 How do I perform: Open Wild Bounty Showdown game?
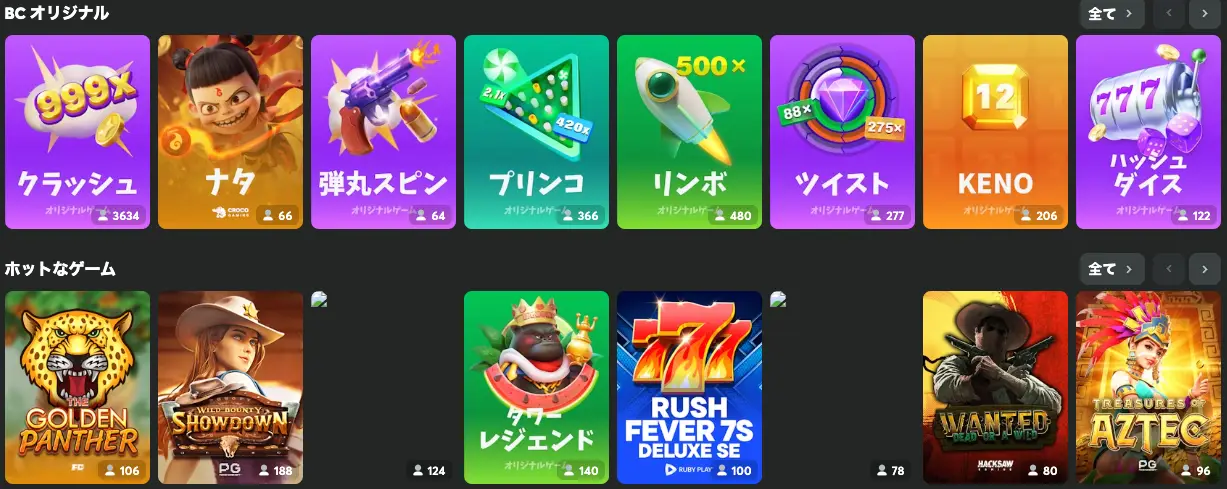point(230,387)
